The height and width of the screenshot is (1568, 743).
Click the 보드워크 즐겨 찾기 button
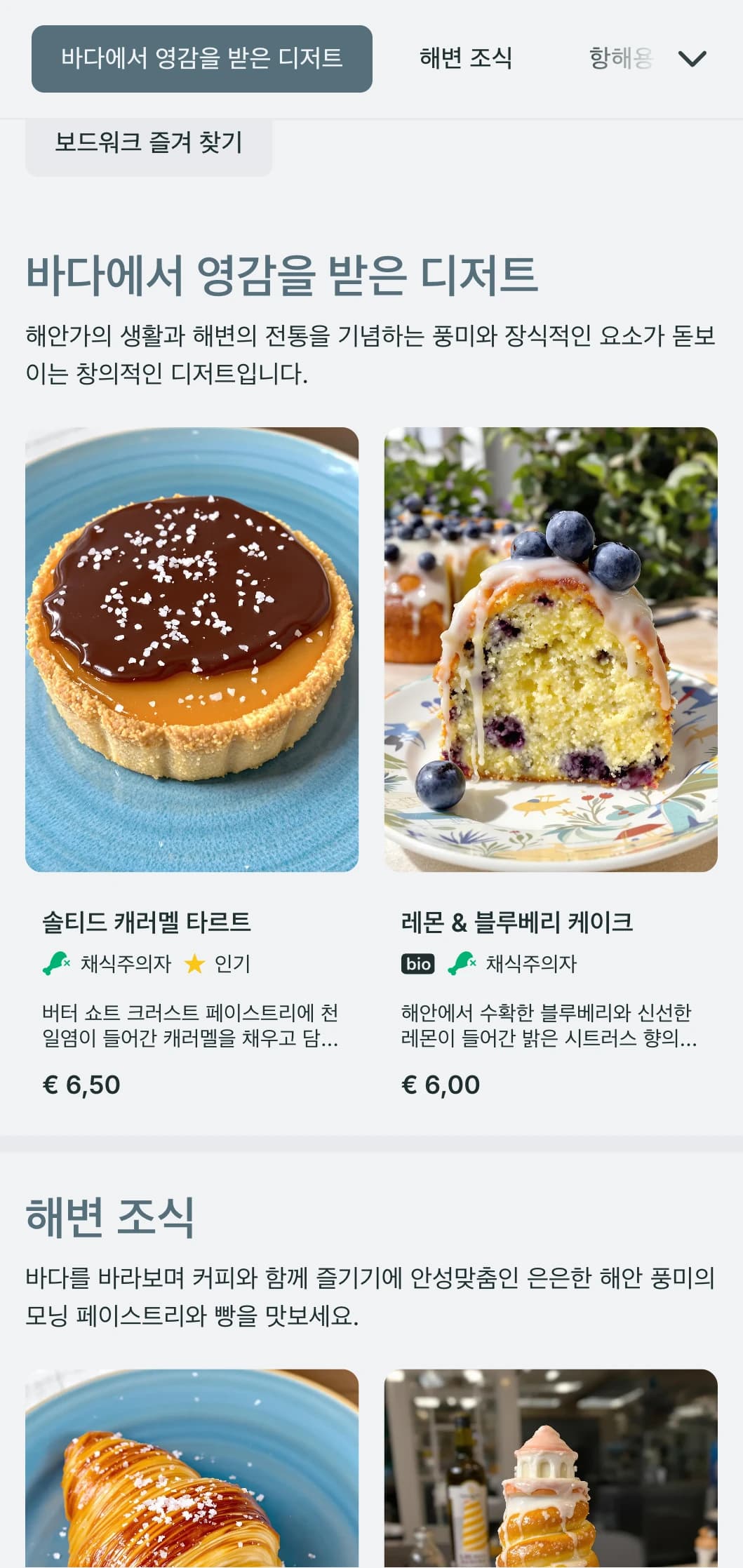tap(148, 142)
